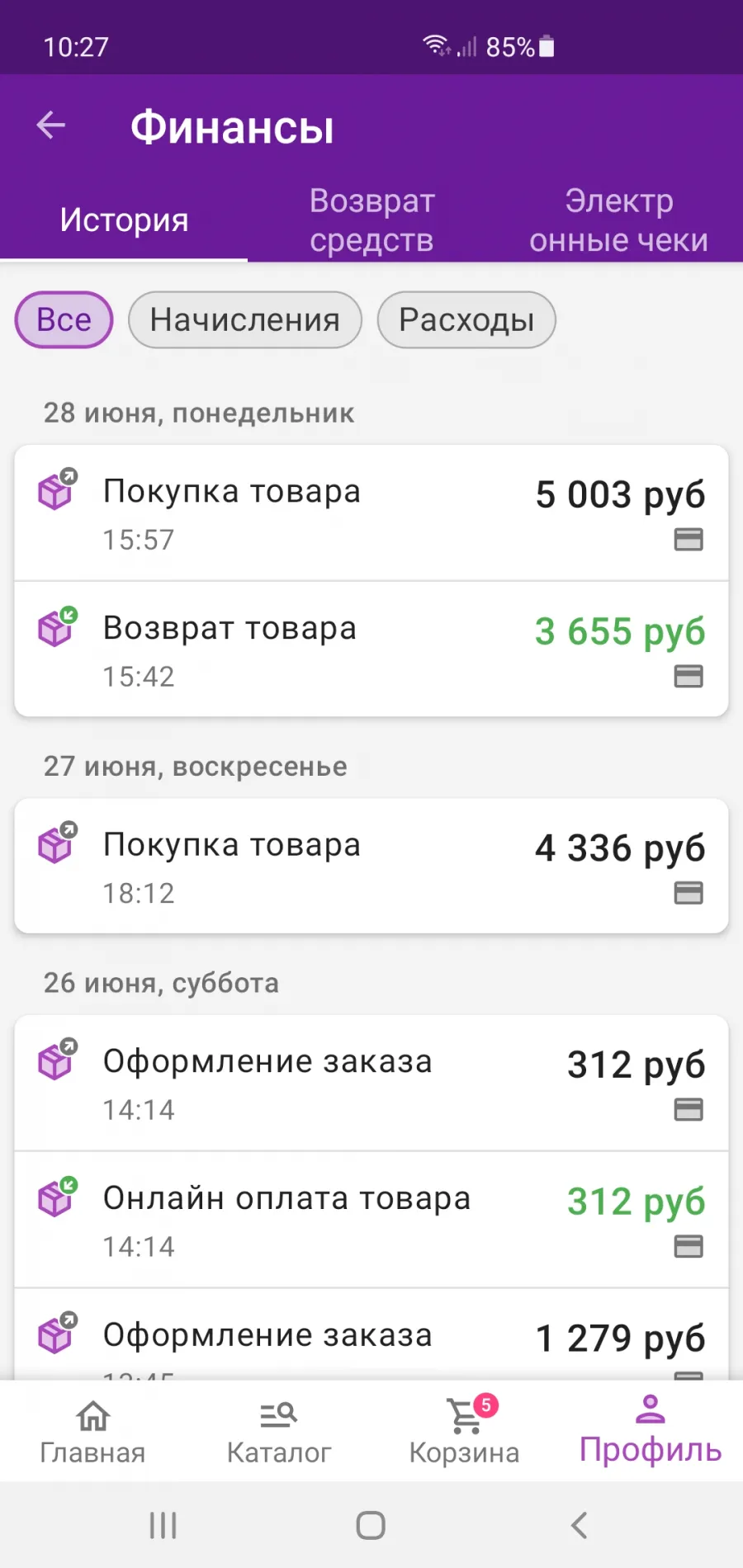Open the Онлайн оплата товара entry
This screenshot has width=743, height=1568.
pyautogui.click(x=371, y=1220)
